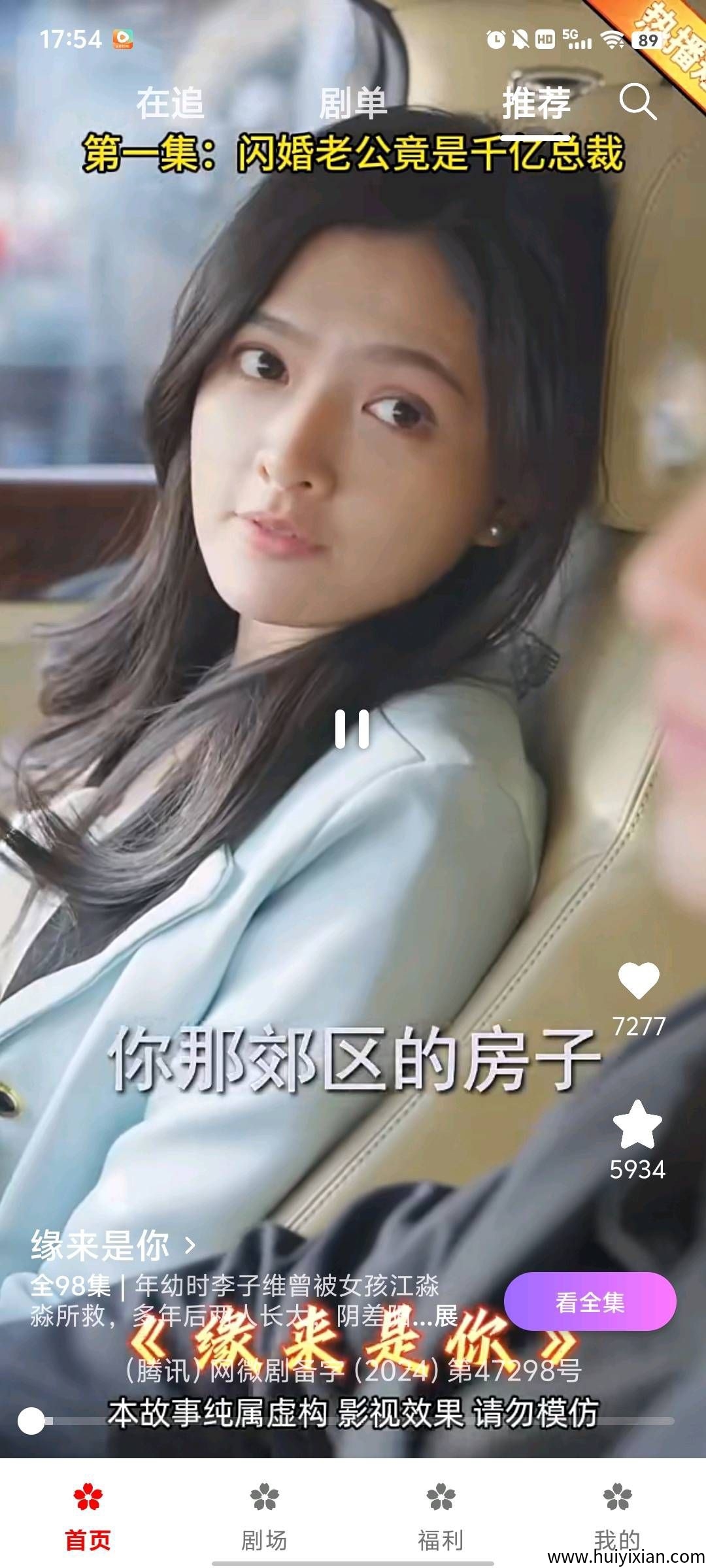Expand the description via 展 link

tap(446, 1315)
